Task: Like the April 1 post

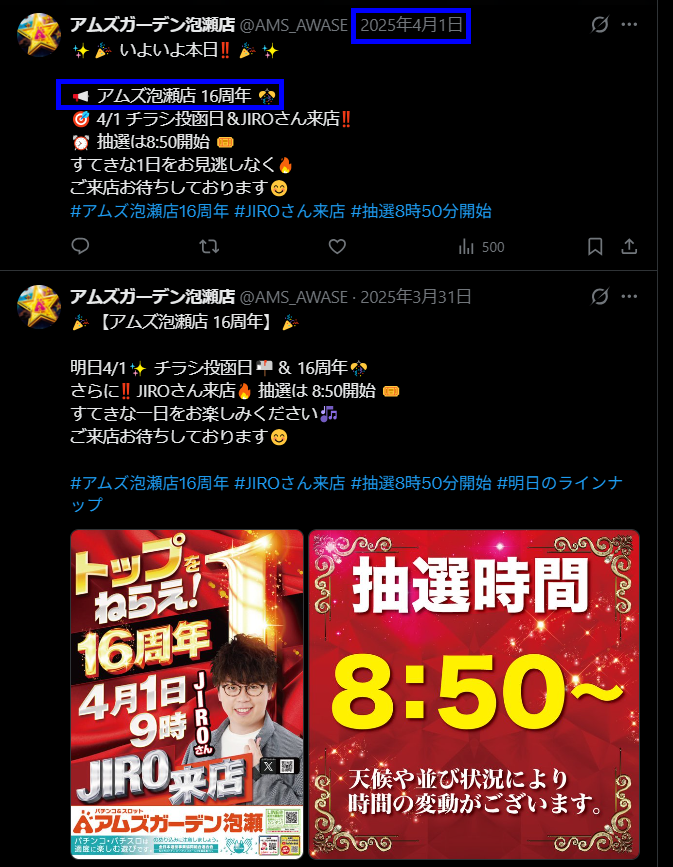Action: 337,246
